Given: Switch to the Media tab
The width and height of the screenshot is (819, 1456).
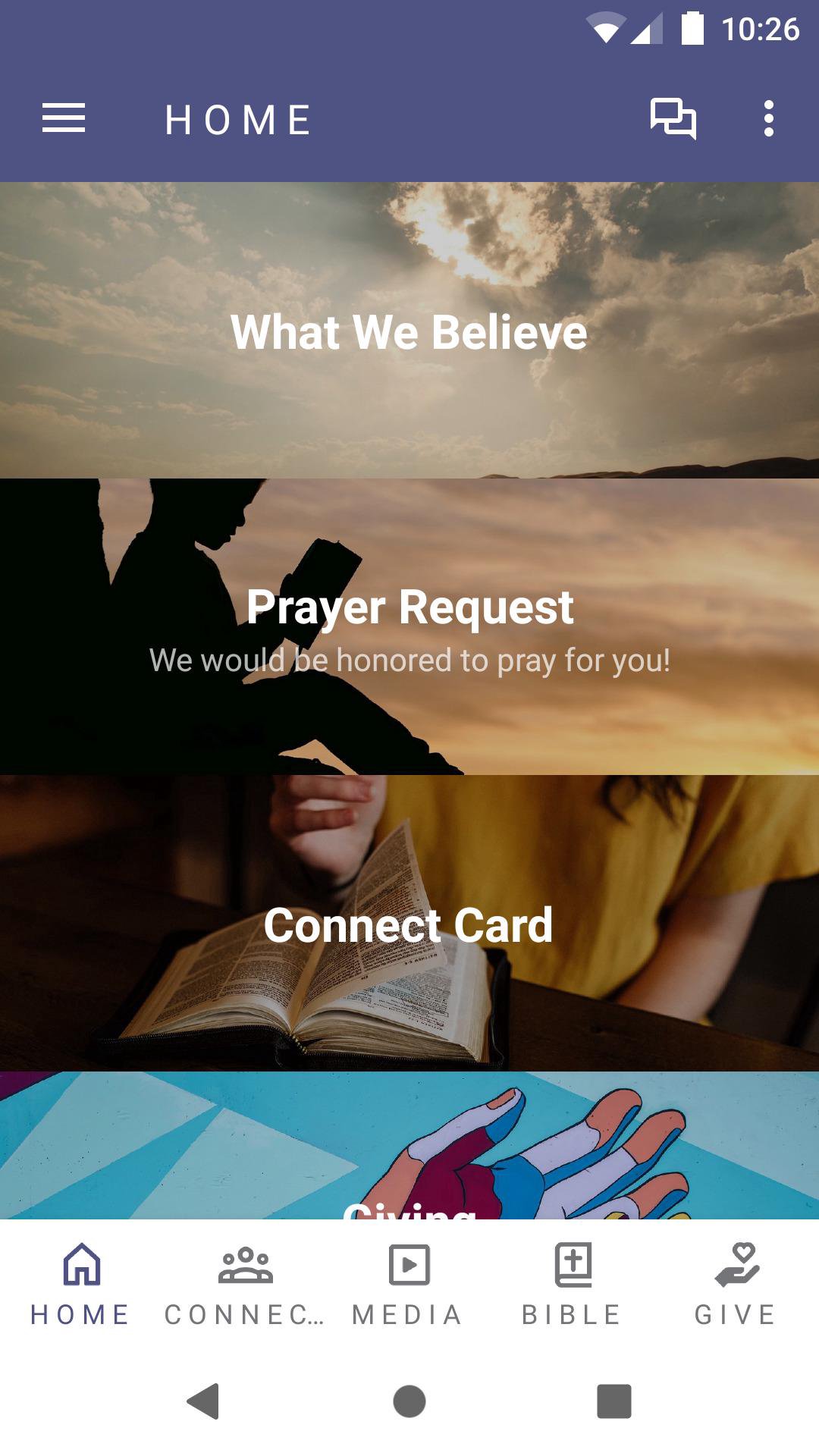Looking at the screenshot, I should [409, 1285].
